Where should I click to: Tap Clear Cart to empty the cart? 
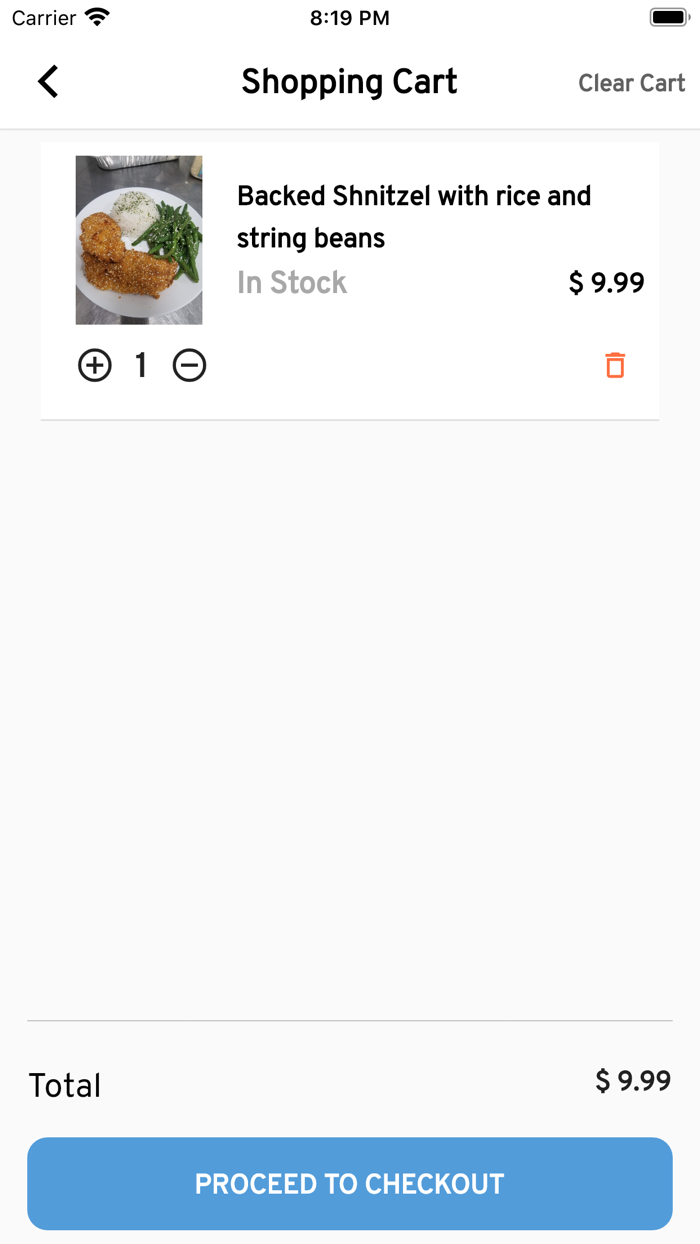[x=631, y=83]
